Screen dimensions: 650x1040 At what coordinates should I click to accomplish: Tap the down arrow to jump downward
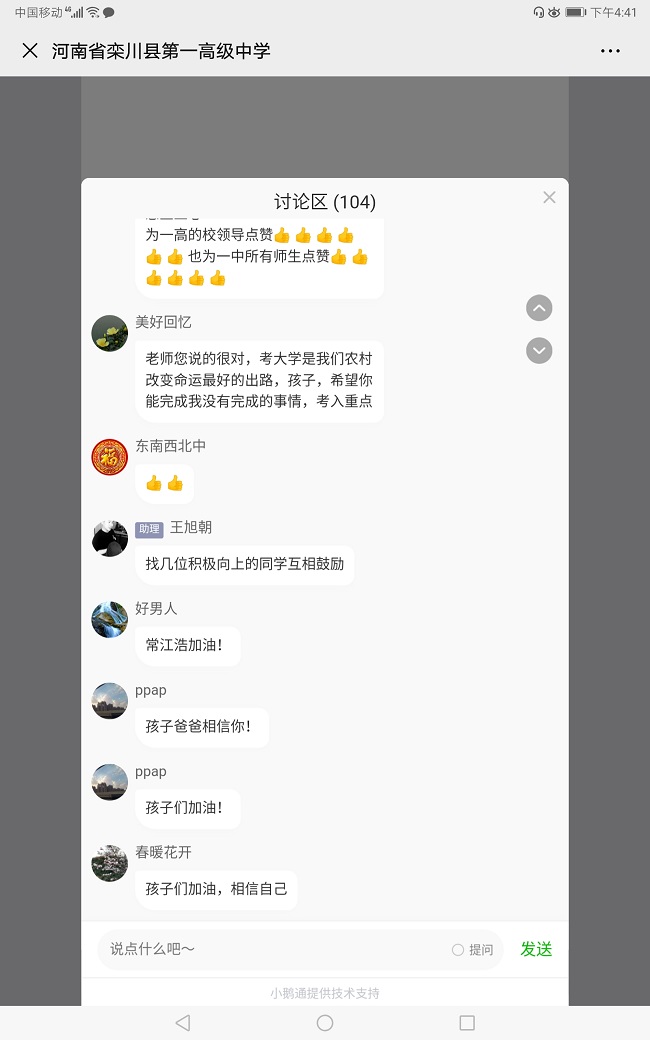click(539, 351)
